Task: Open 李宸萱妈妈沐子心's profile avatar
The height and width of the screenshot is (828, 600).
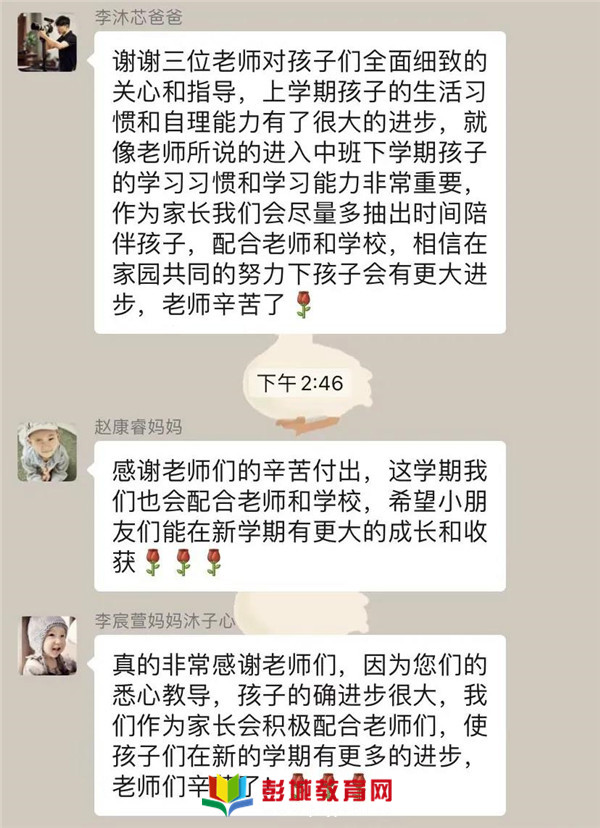Action: (47, 644)
